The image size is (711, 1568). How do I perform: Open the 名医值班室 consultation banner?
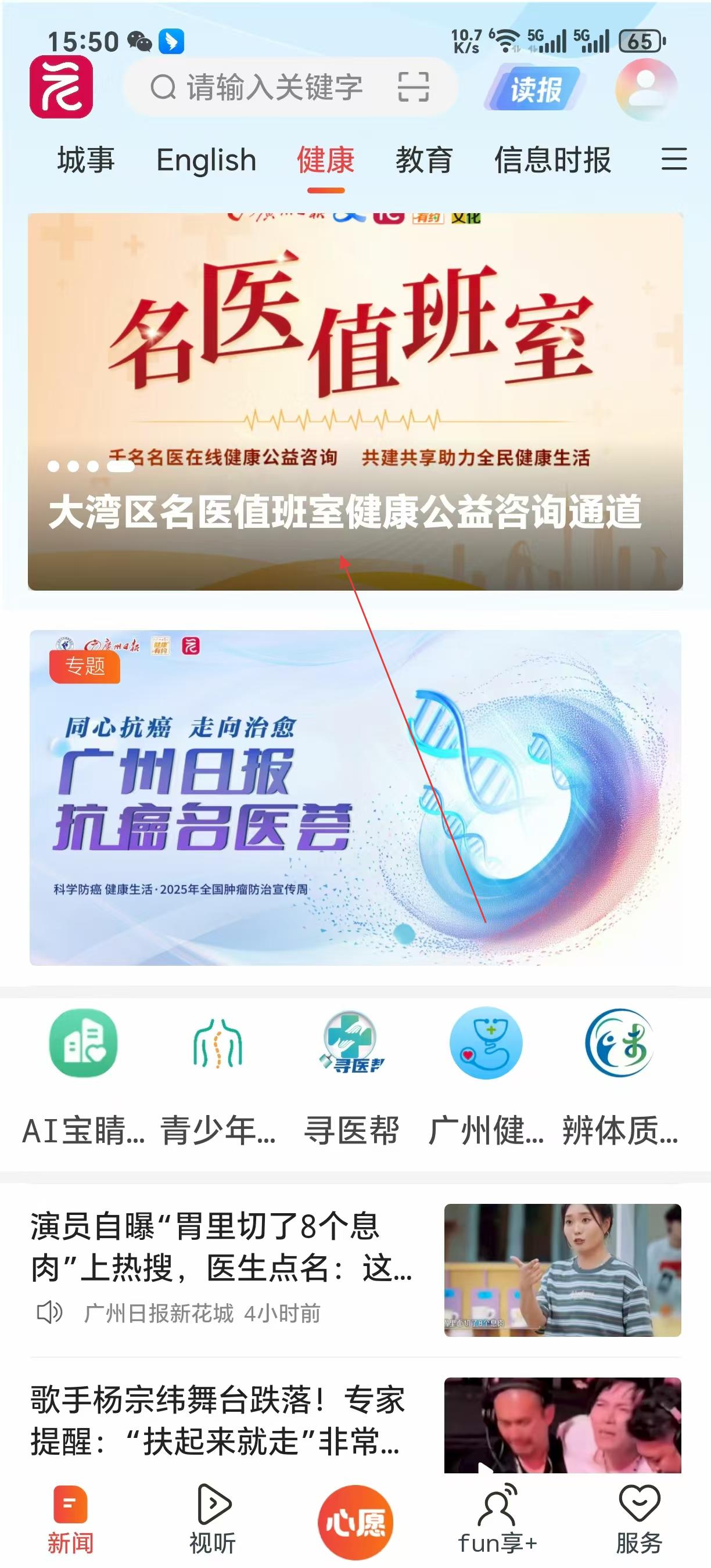coord(355,365)
